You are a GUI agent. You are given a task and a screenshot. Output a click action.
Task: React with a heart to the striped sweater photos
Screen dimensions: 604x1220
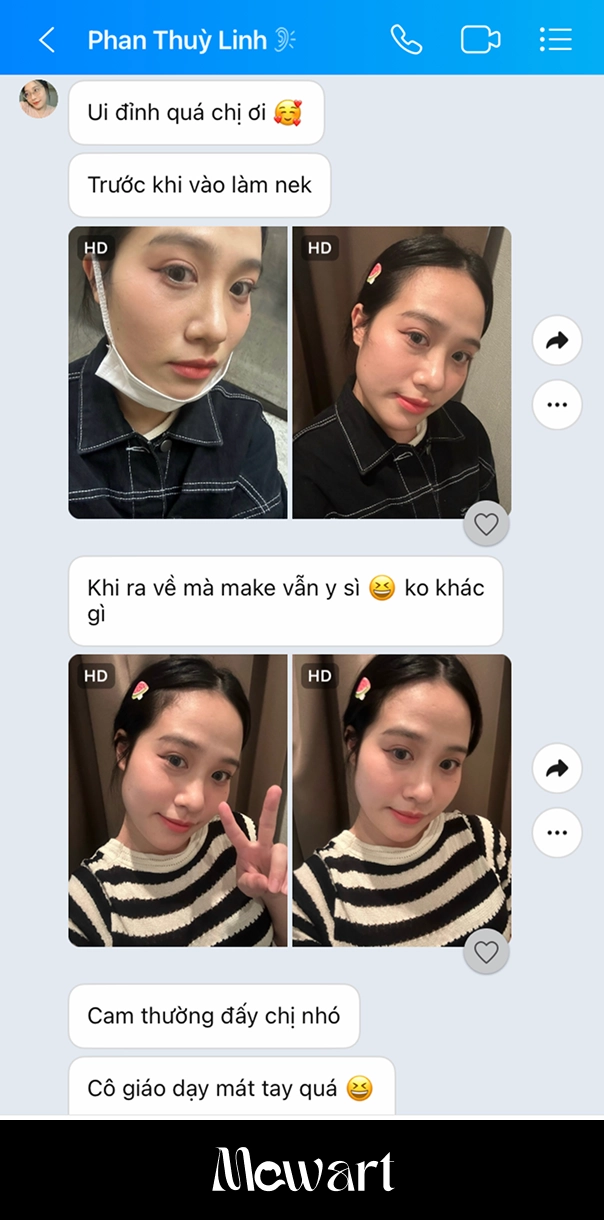pos(486,952)
